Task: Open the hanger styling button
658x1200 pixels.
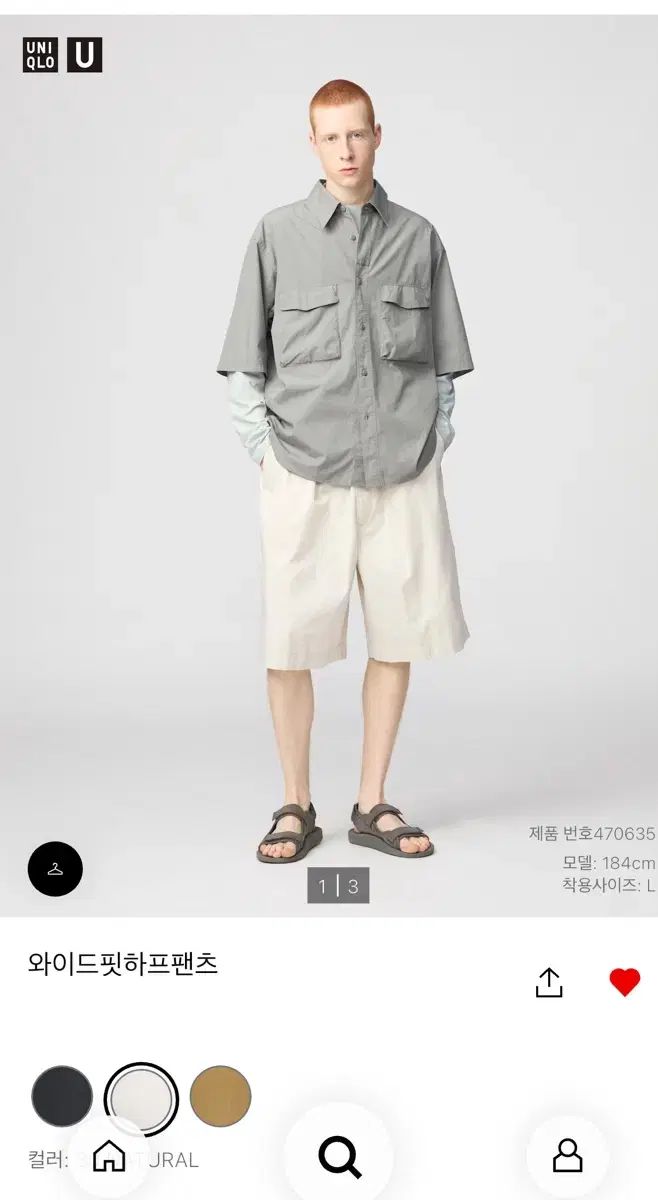Action: 55,869
